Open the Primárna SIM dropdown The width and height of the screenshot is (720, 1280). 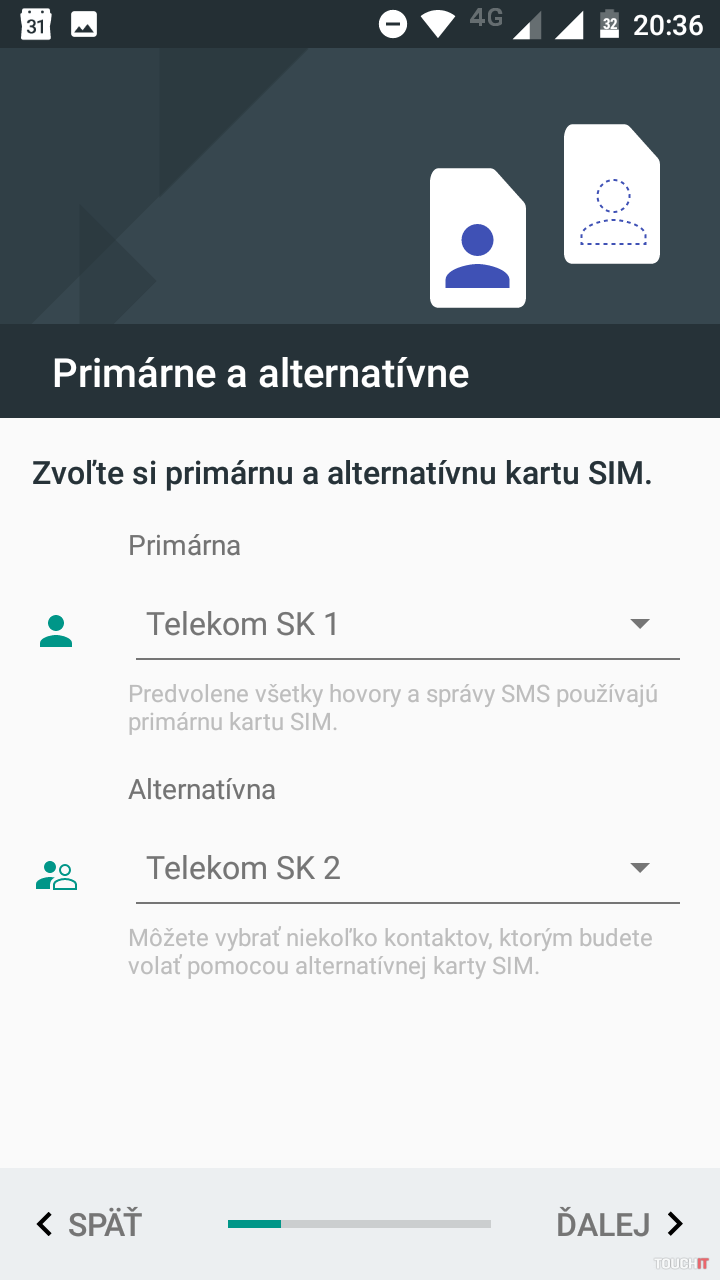[x=407, y=625]
